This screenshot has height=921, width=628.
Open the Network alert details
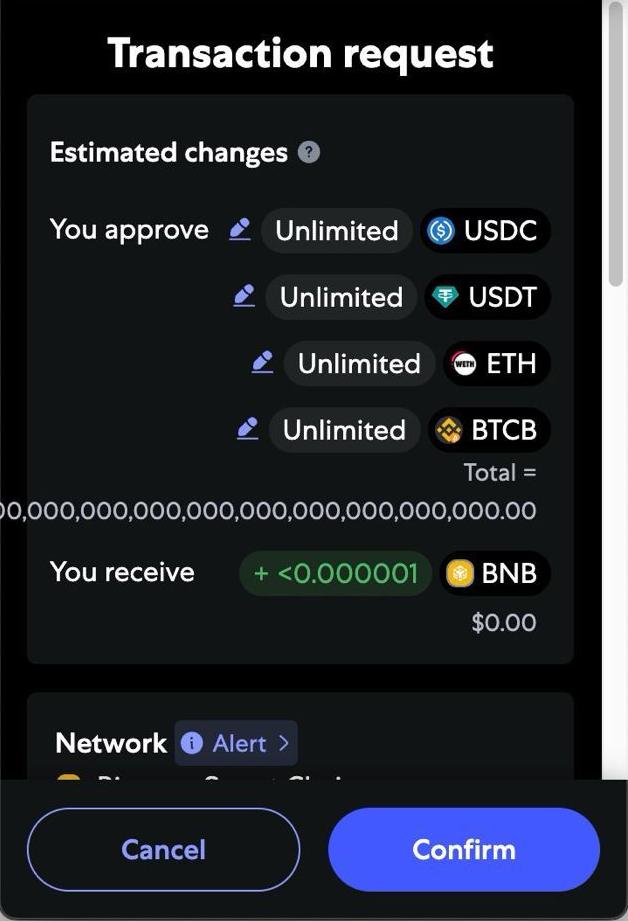(236, 743)
